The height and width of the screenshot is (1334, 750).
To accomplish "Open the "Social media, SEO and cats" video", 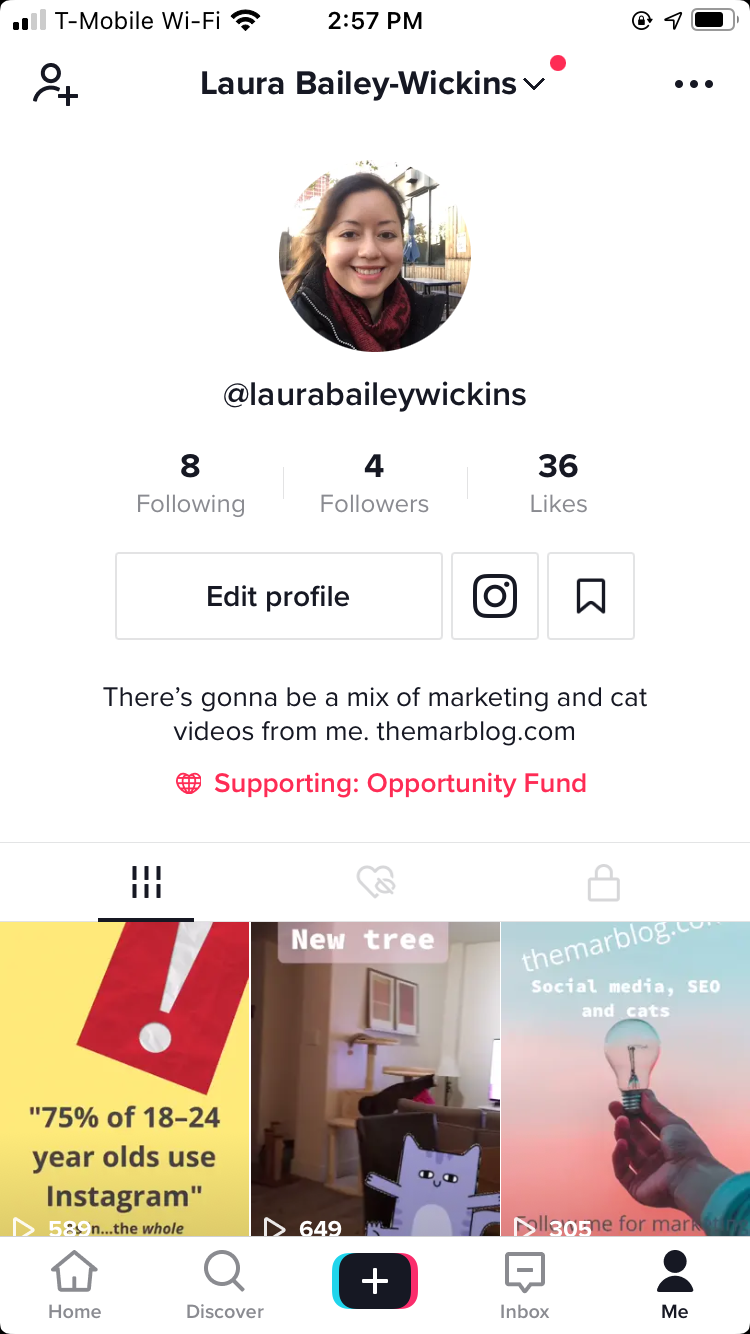I will (626, 1080).
